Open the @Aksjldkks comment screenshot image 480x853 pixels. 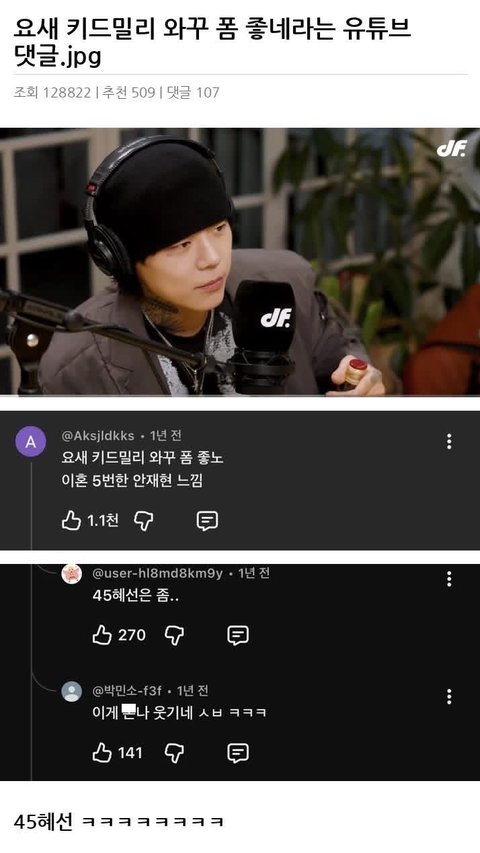(x=240, y=480)
